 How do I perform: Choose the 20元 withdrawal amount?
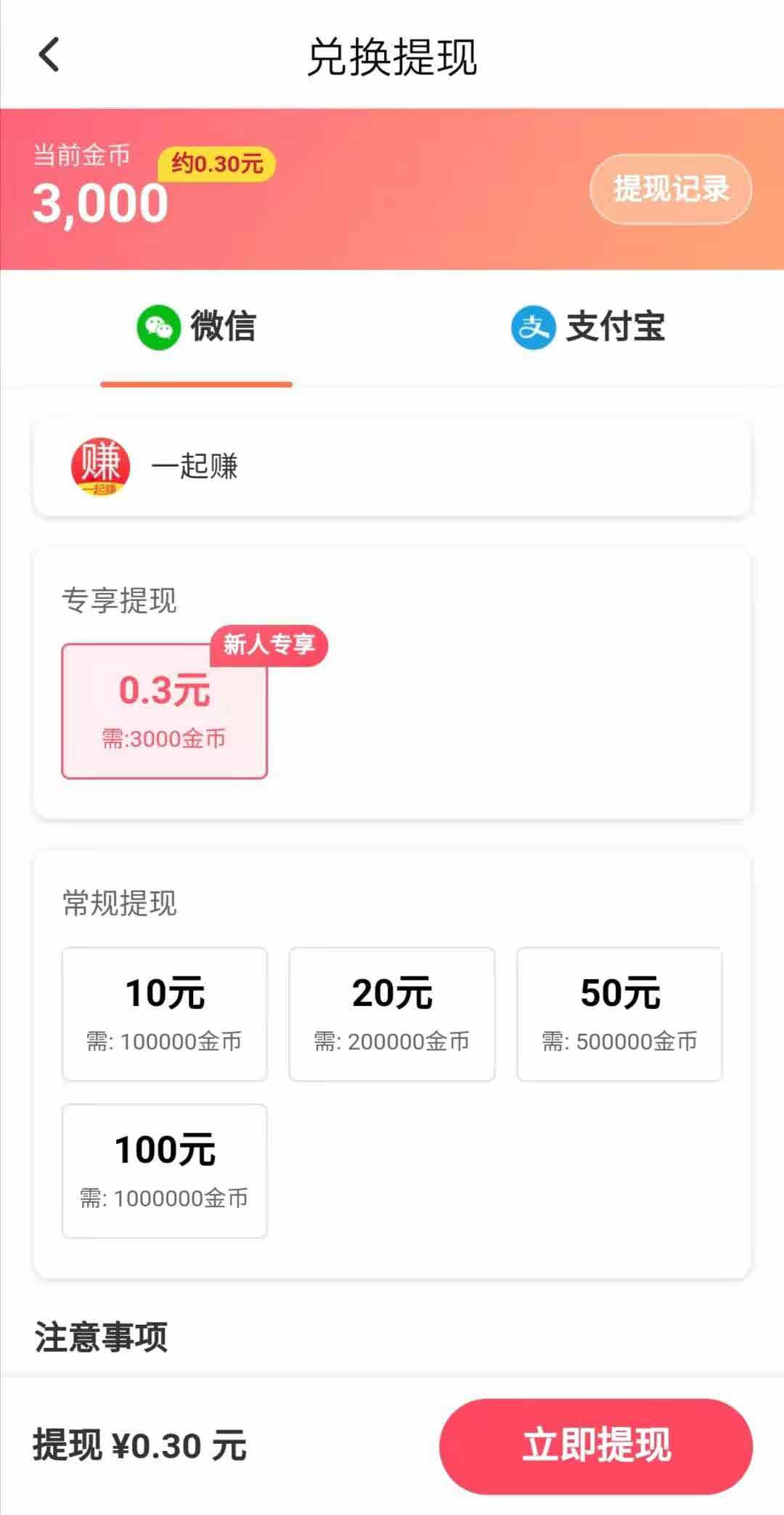click(x=392, y=1014)
